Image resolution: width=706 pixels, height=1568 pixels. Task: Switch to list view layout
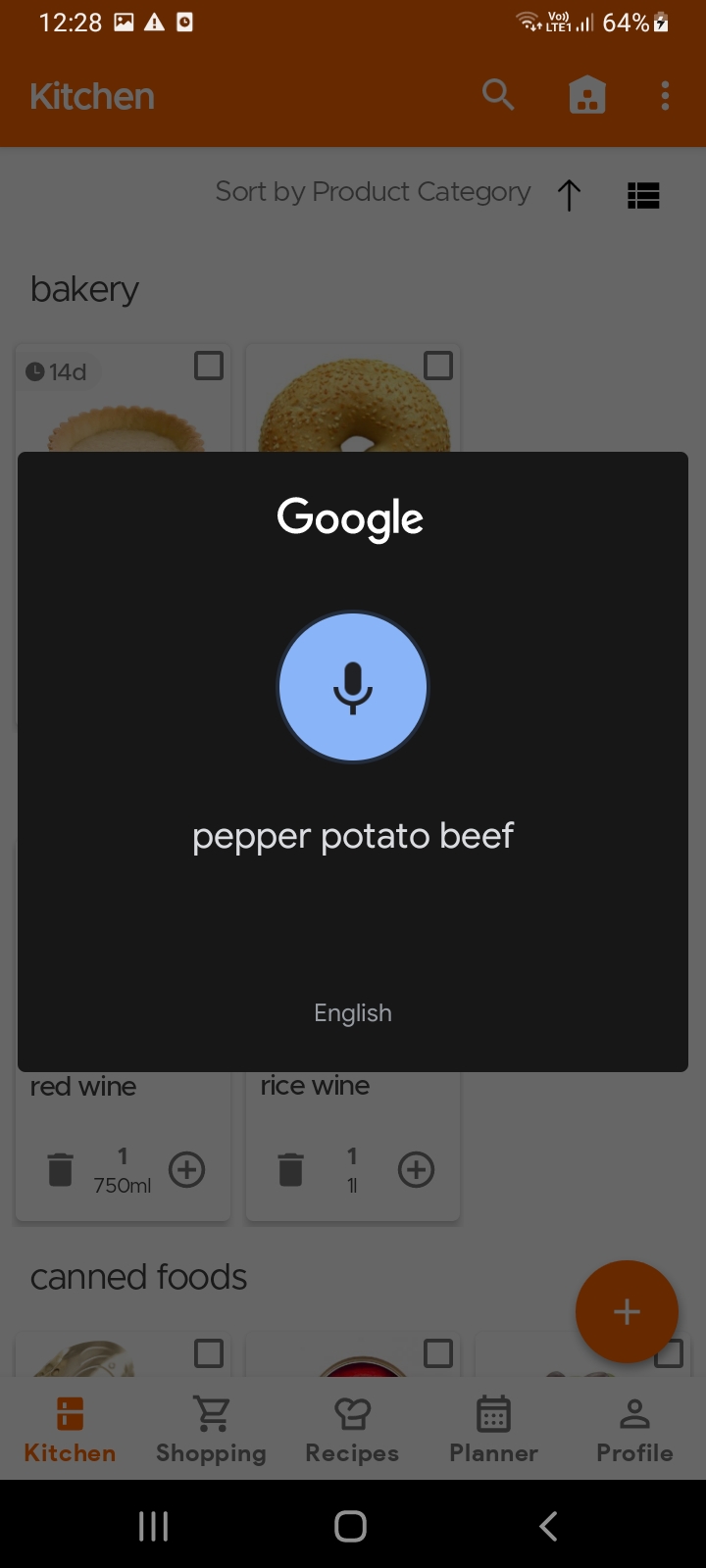[643, 196]
